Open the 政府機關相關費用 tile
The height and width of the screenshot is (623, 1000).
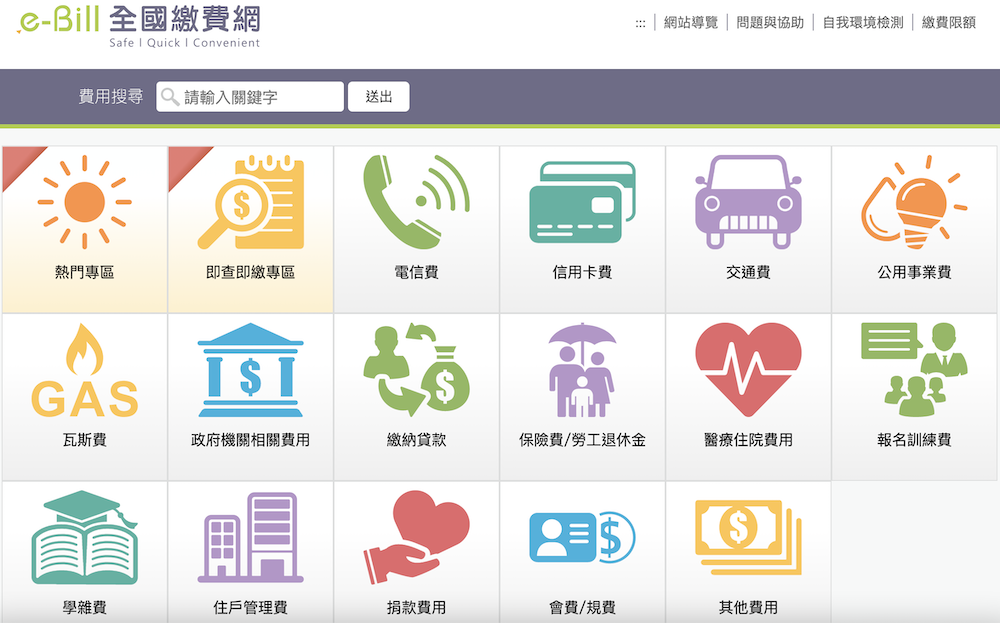tap(250, 397)
